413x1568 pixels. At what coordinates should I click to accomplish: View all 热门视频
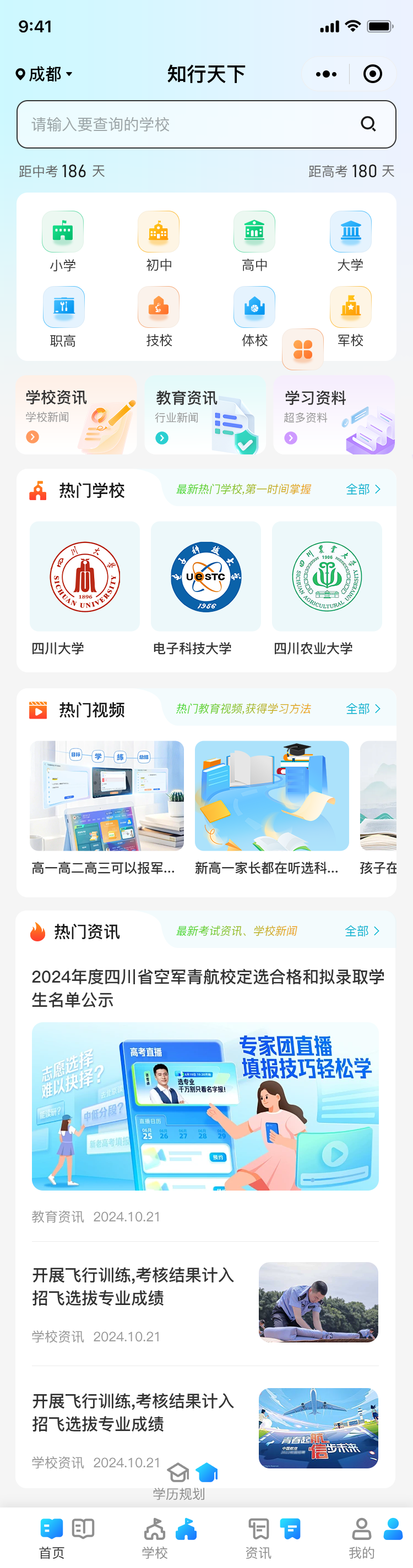363,709
